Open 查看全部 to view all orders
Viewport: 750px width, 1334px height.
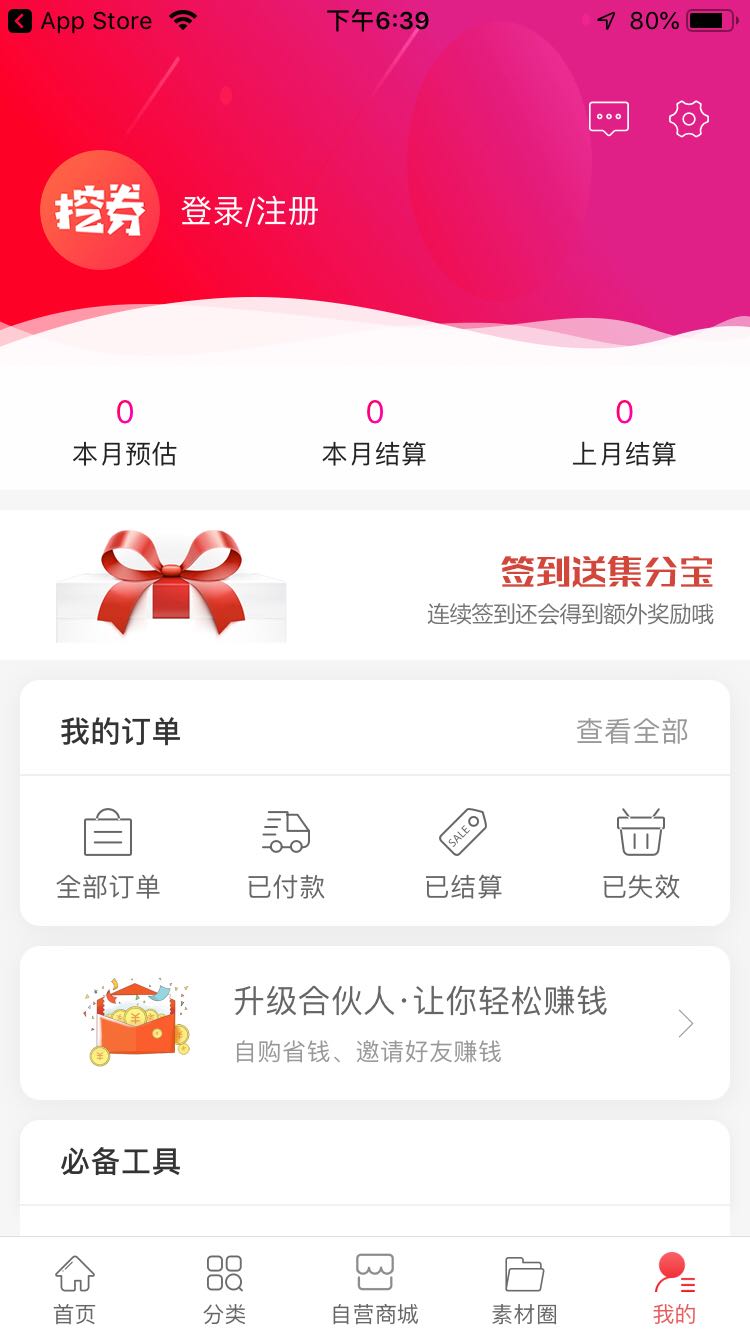click(631, 731)
